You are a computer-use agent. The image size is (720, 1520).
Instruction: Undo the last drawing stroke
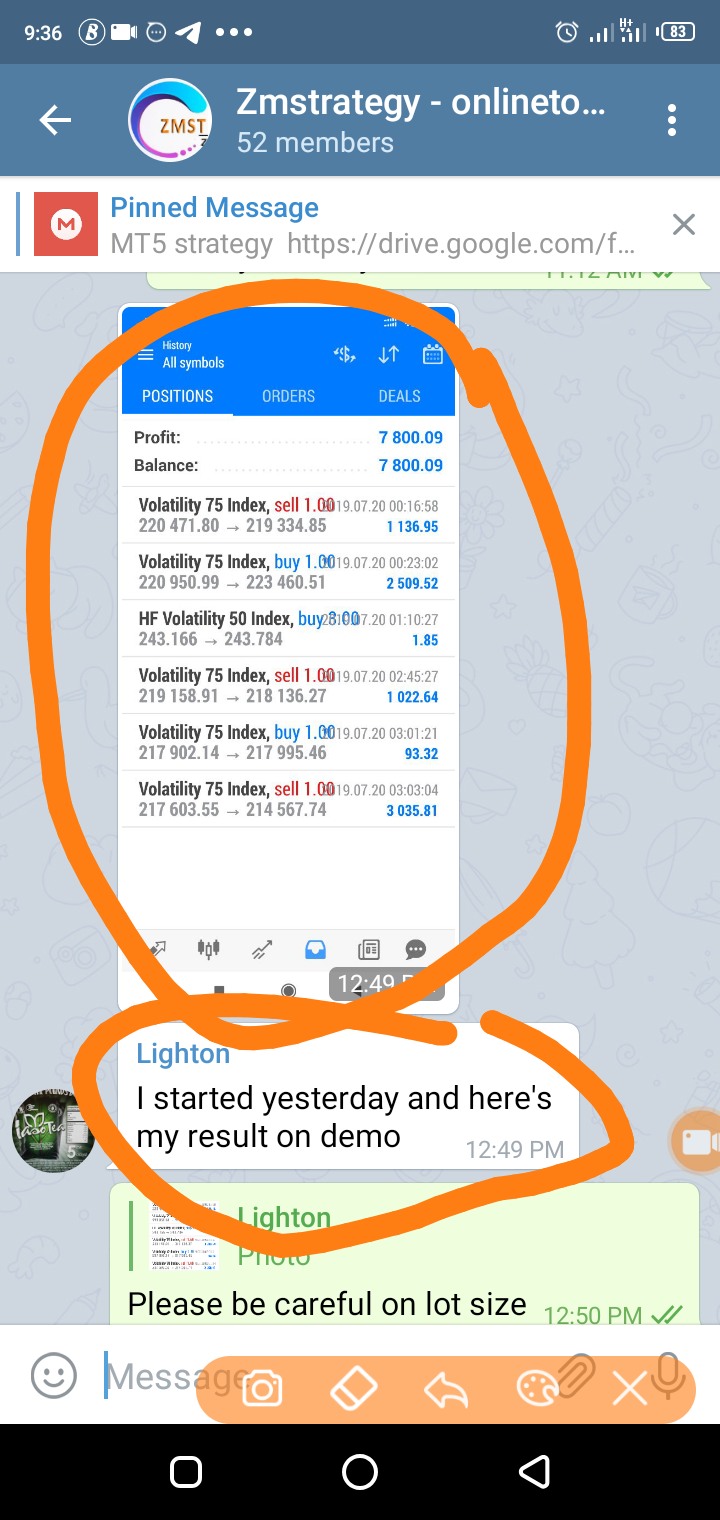pyautogui.click(x=446, y=1389)
